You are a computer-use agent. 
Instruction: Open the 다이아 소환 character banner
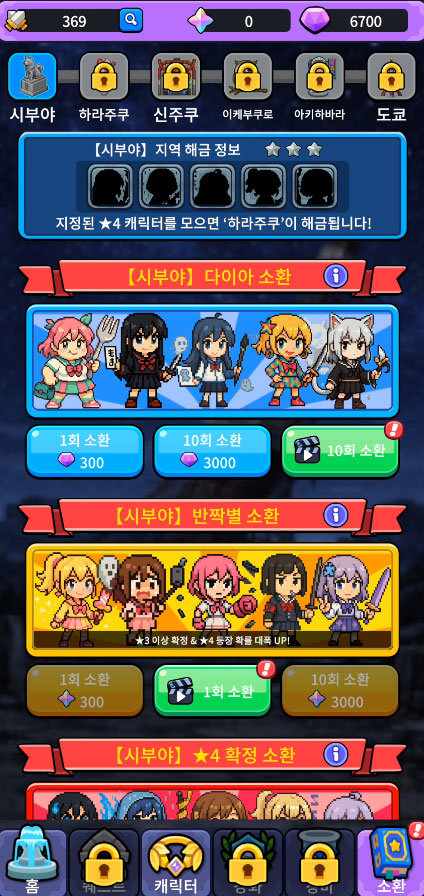(212, 361)
